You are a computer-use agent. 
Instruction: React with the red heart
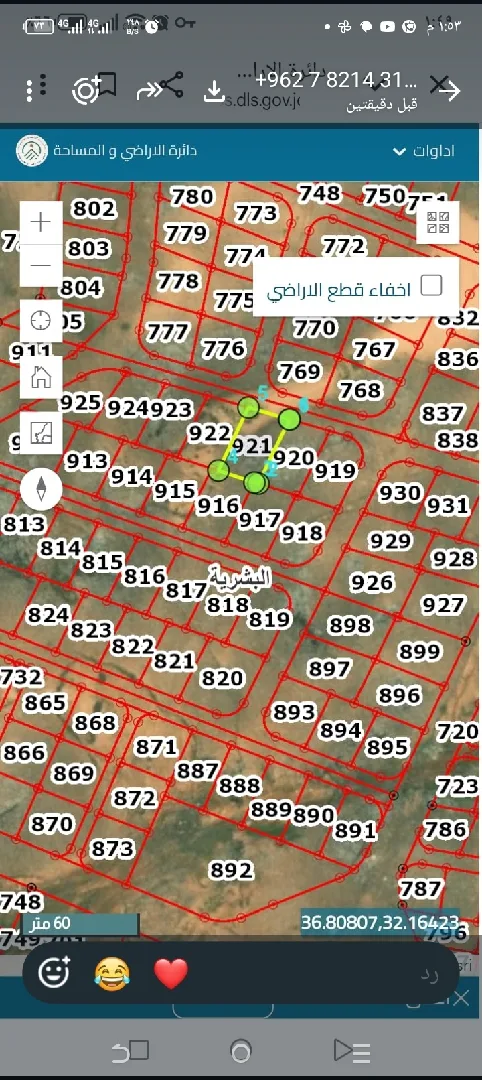171,974
